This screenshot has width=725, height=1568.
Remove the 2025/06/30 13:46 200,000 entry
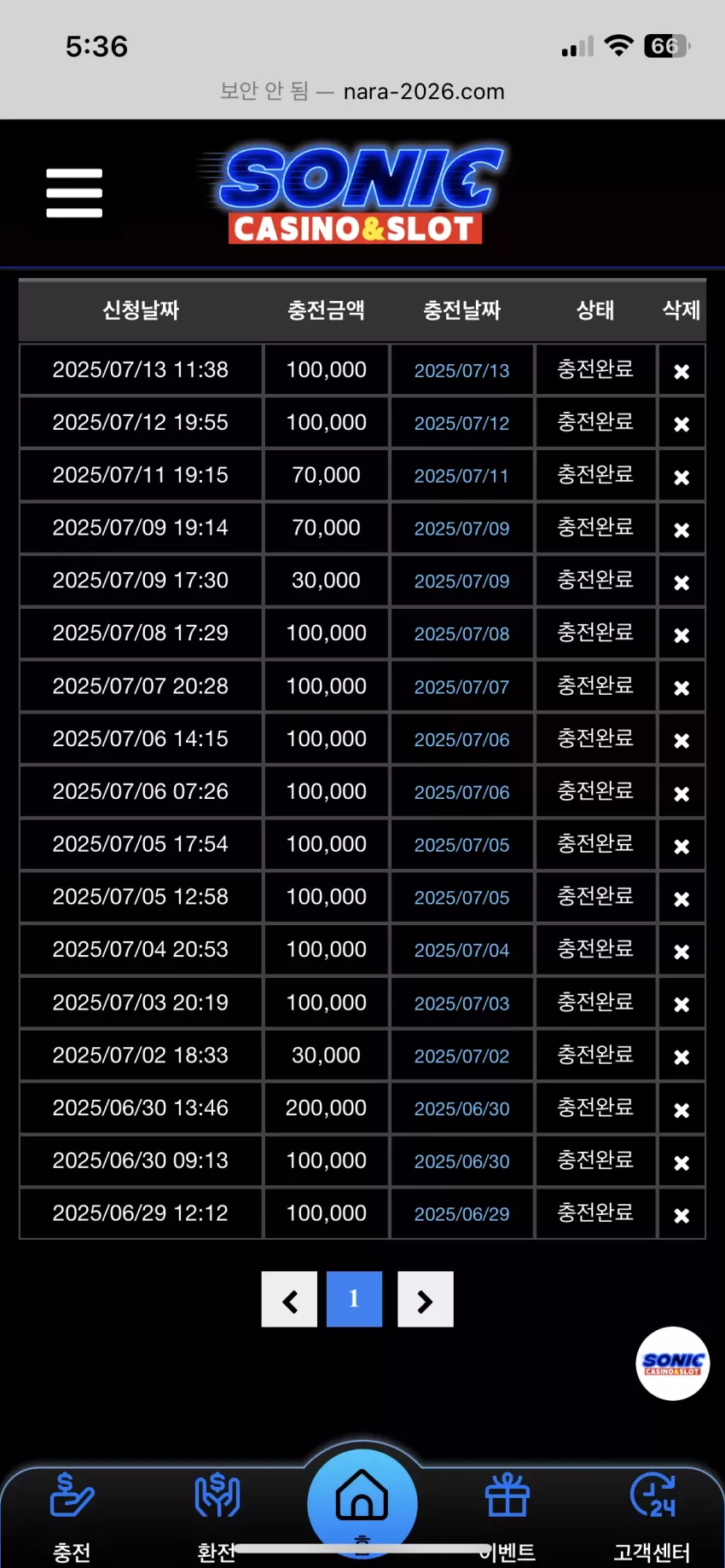click(x=681, y=1109)
